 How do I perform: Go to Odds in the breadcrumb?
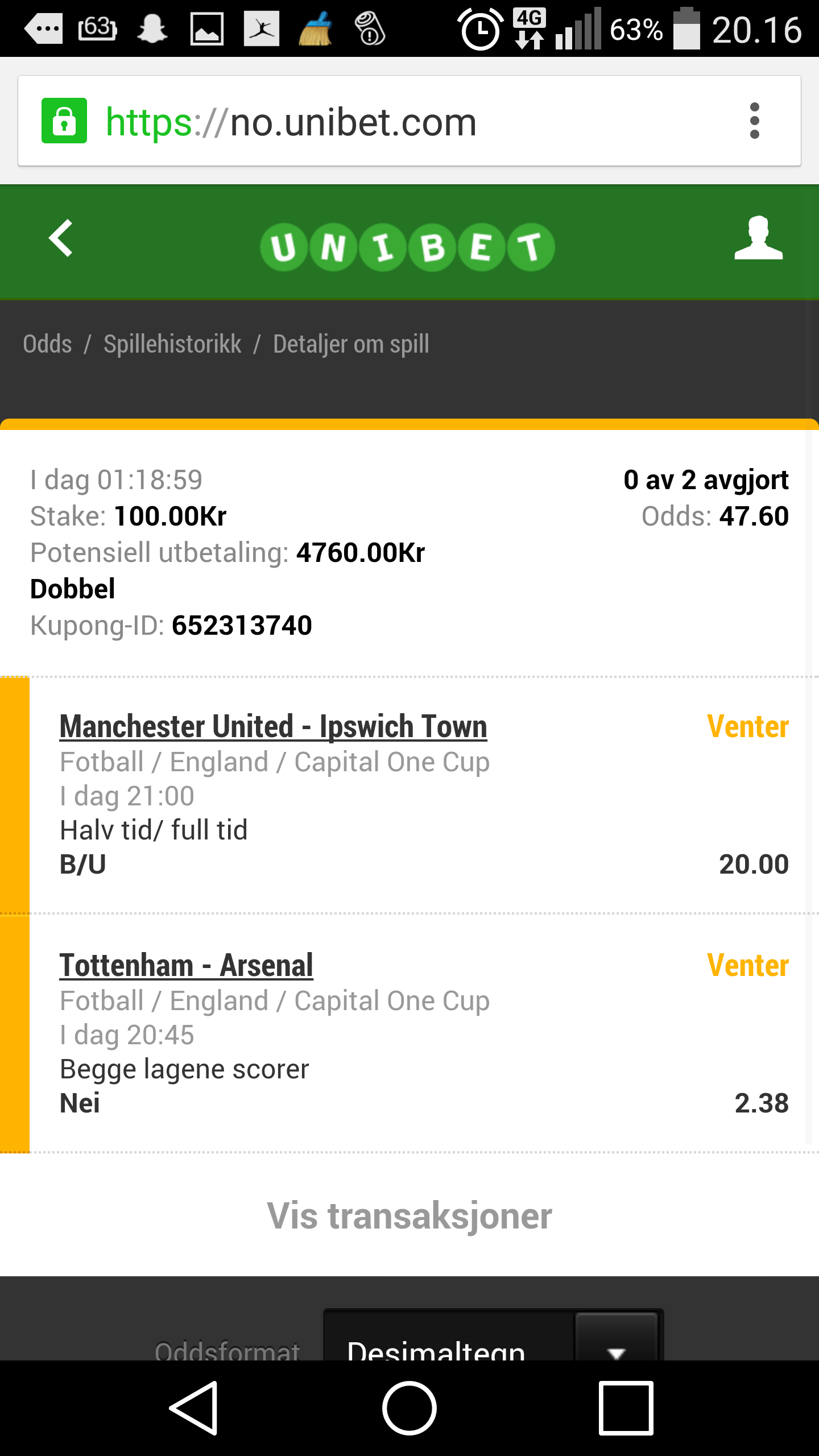tap(47, 344)
